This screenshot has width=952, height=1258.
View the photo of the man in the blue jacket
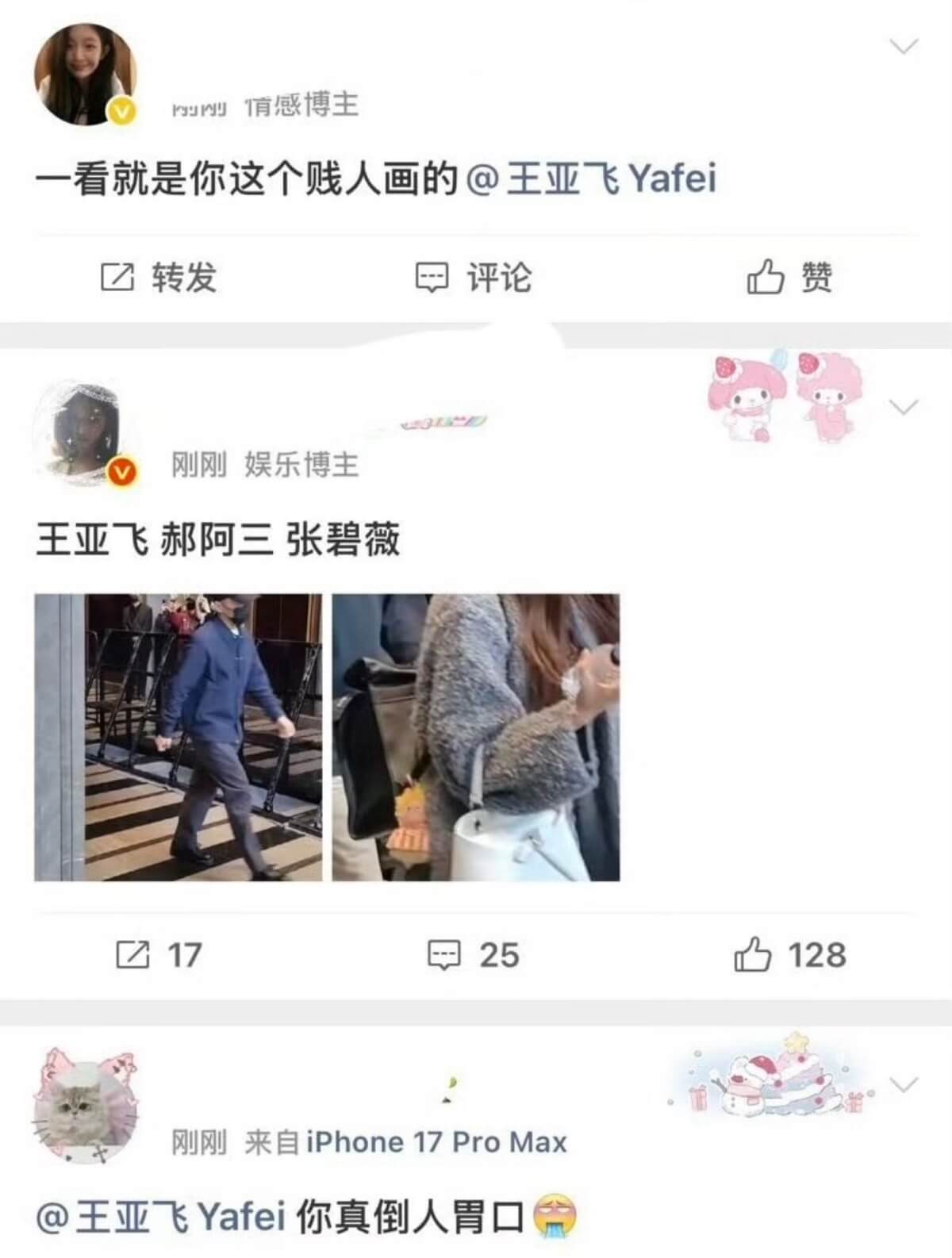tap(178, 737)
